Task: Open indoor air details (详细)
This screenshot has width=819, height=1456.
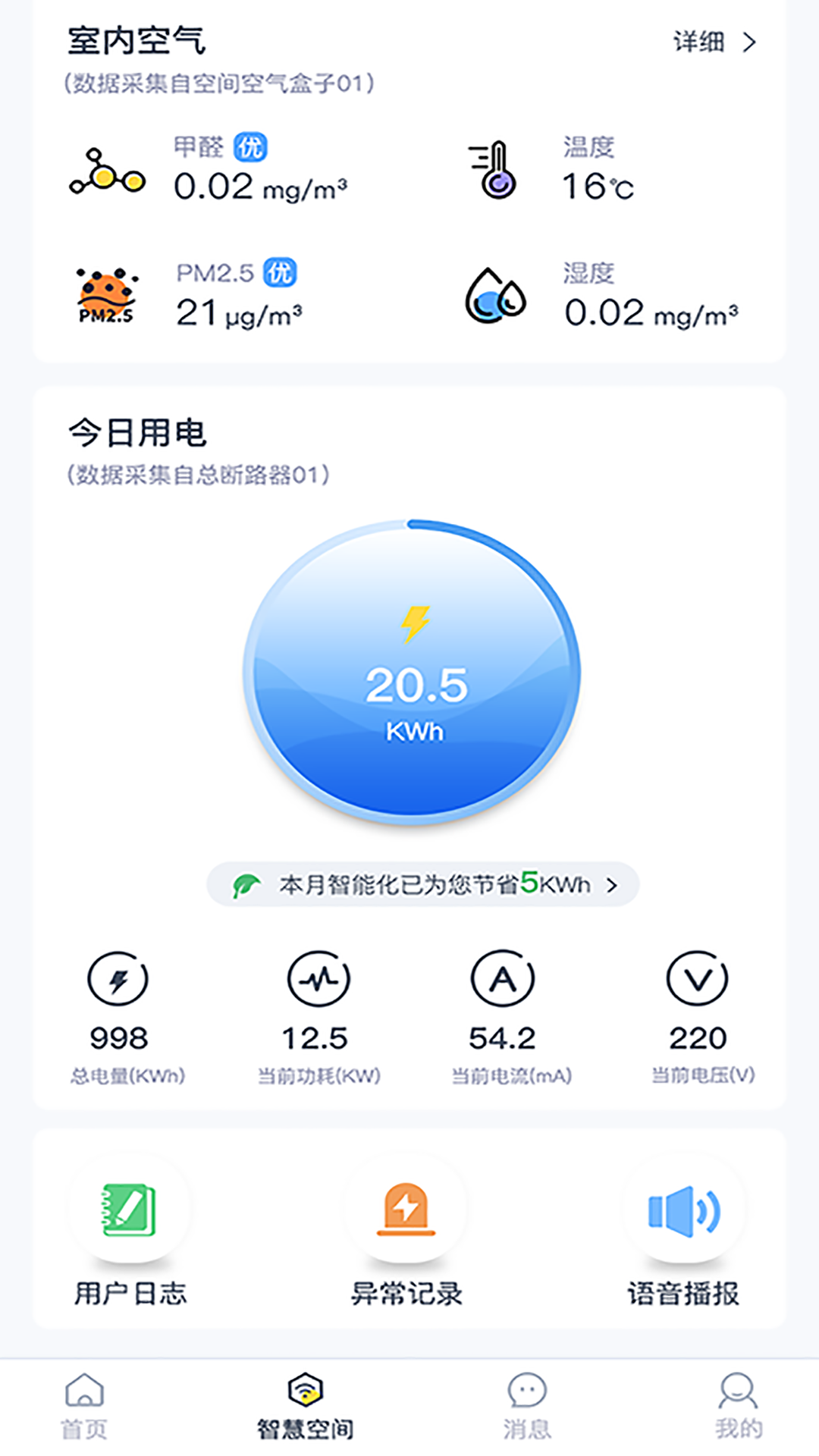Action: [x=714, y=42]
